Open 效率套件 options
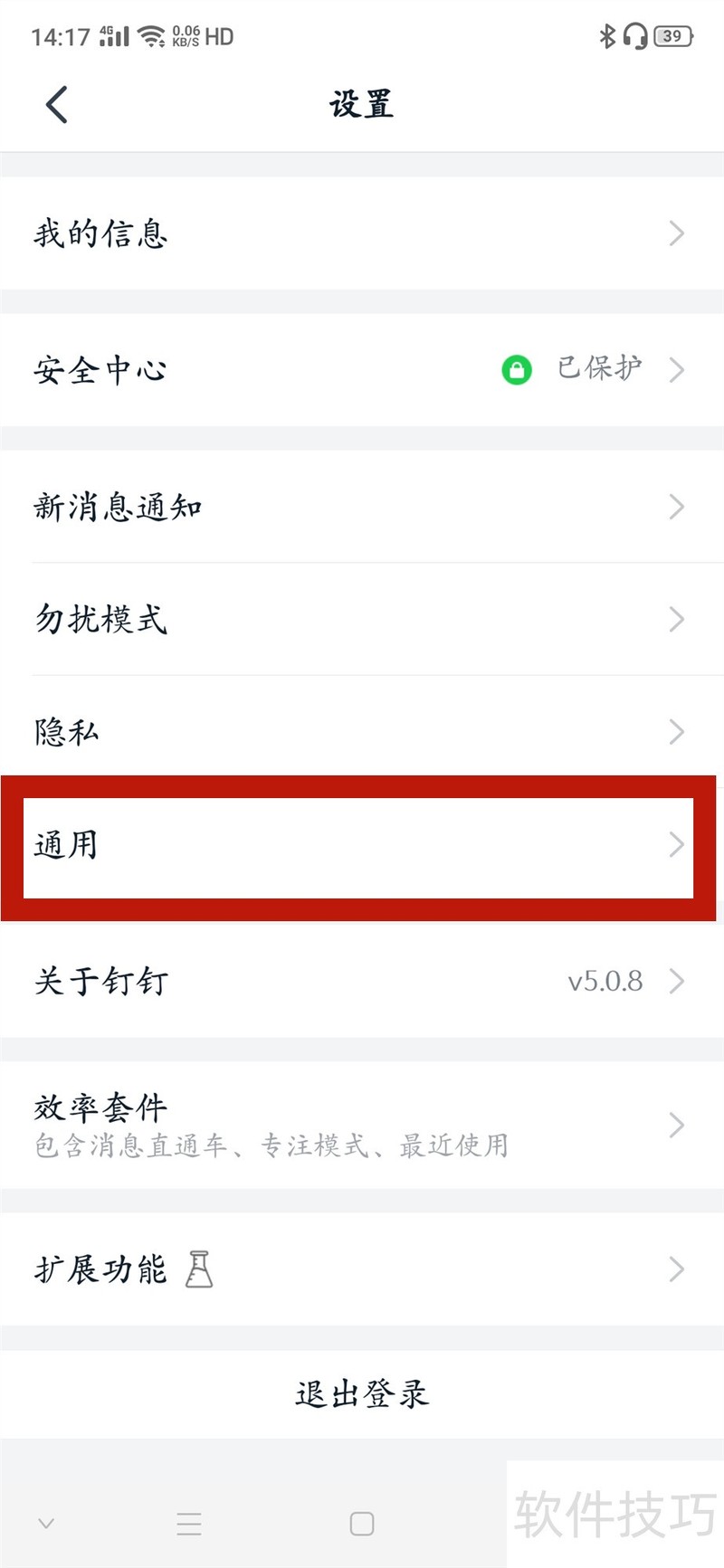 [362, 1125]
